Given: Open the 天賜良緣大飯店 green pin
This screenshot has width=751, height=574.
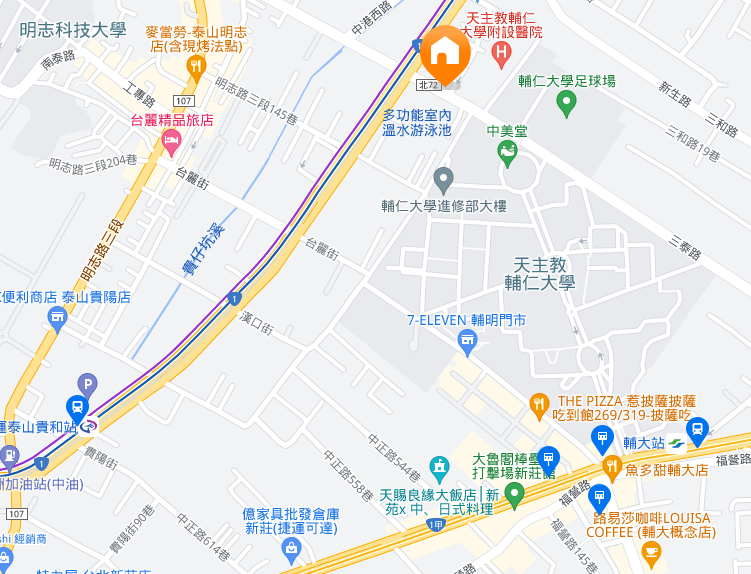Looking at the screenshot, I should 515,493.
